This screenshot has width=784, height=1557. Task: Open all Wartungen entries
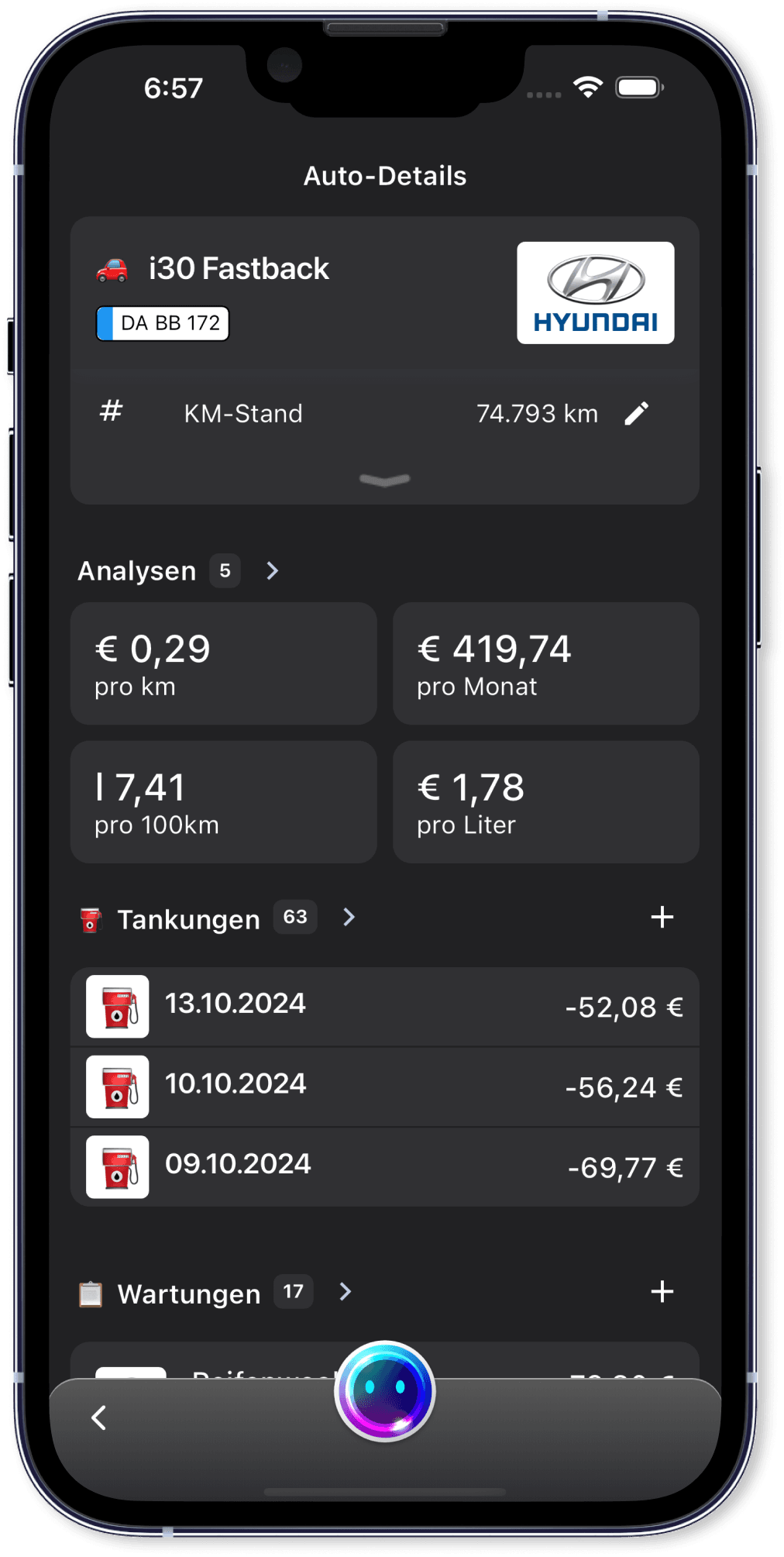click(x=346, y=1292)
